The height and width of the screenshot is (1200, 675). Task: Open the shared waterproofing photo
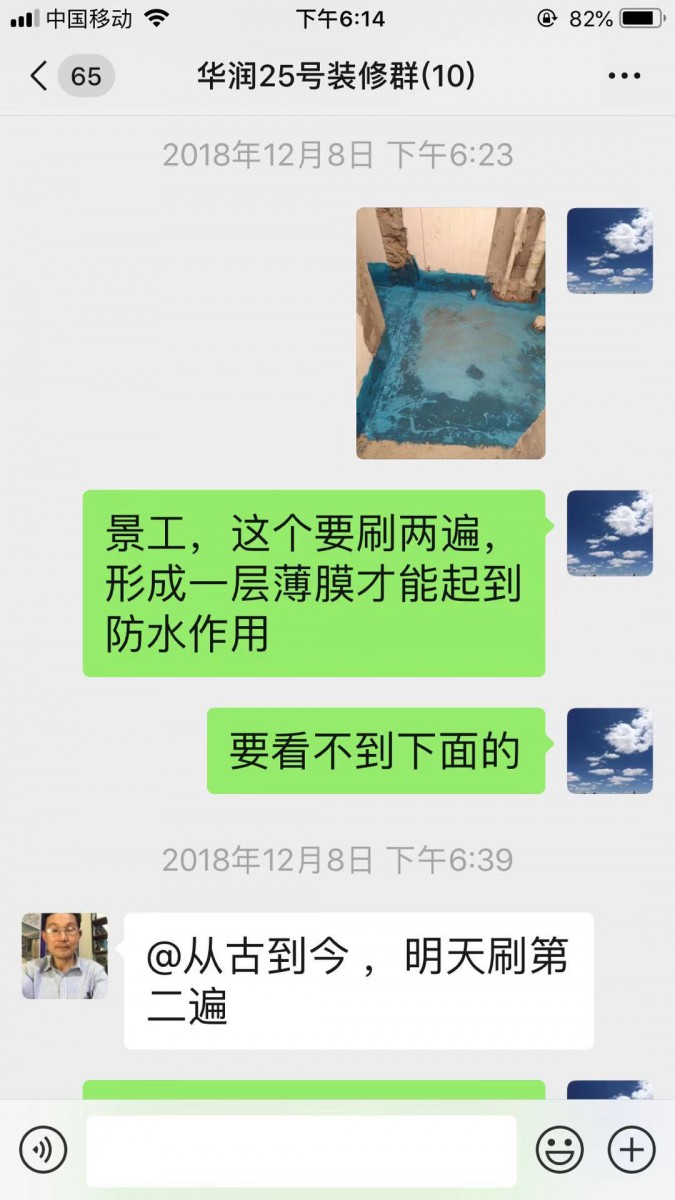[x=450, y=333]
